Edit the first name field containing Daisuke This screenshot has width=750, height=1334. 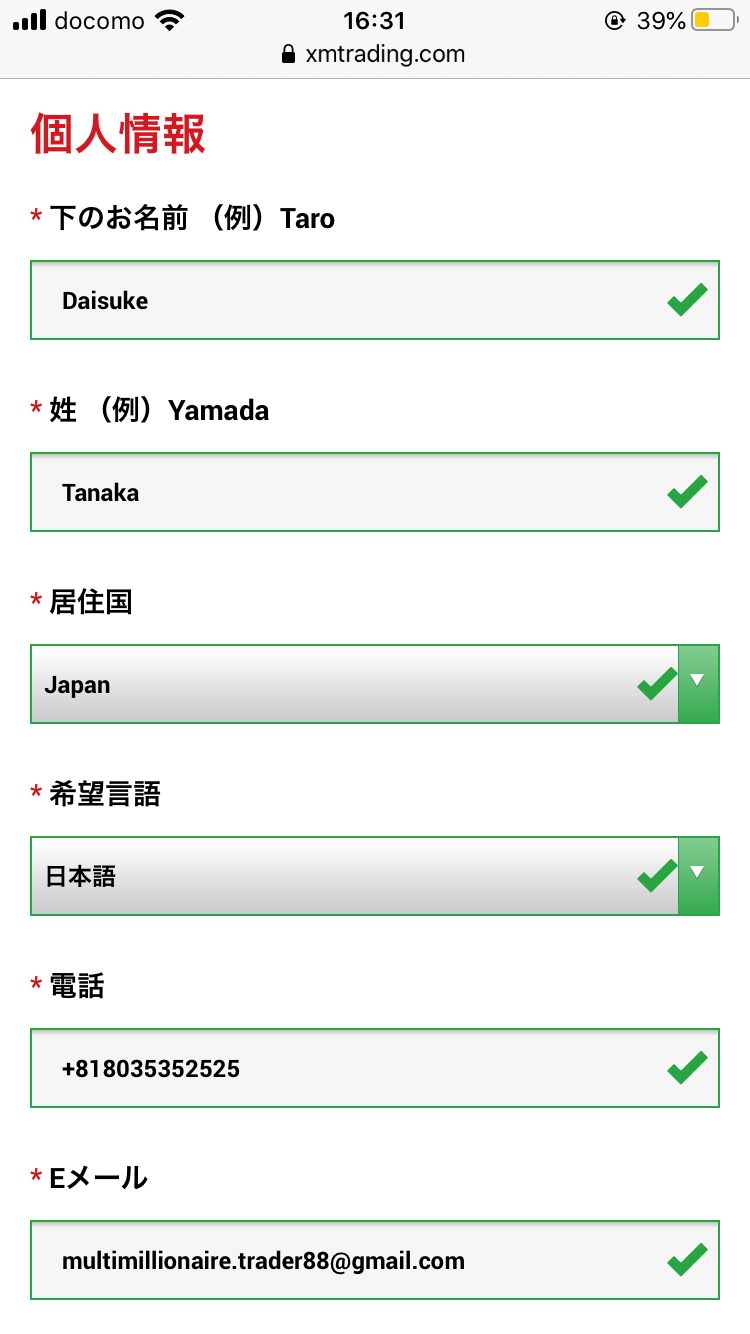(375, 300)
